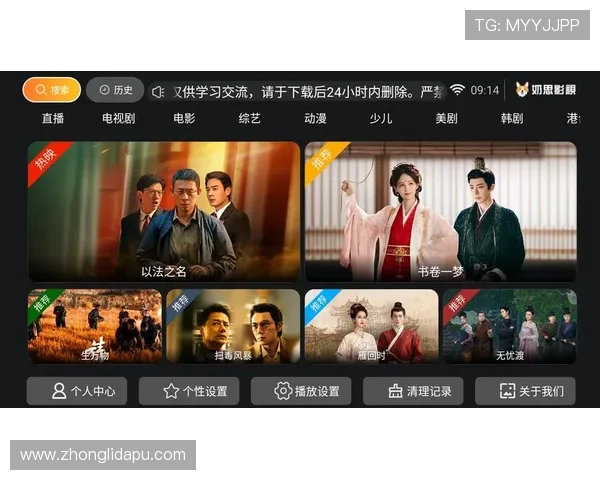
Task: Select the 韩剧 Korean dramas tab
Action: [x=511, y=118]
